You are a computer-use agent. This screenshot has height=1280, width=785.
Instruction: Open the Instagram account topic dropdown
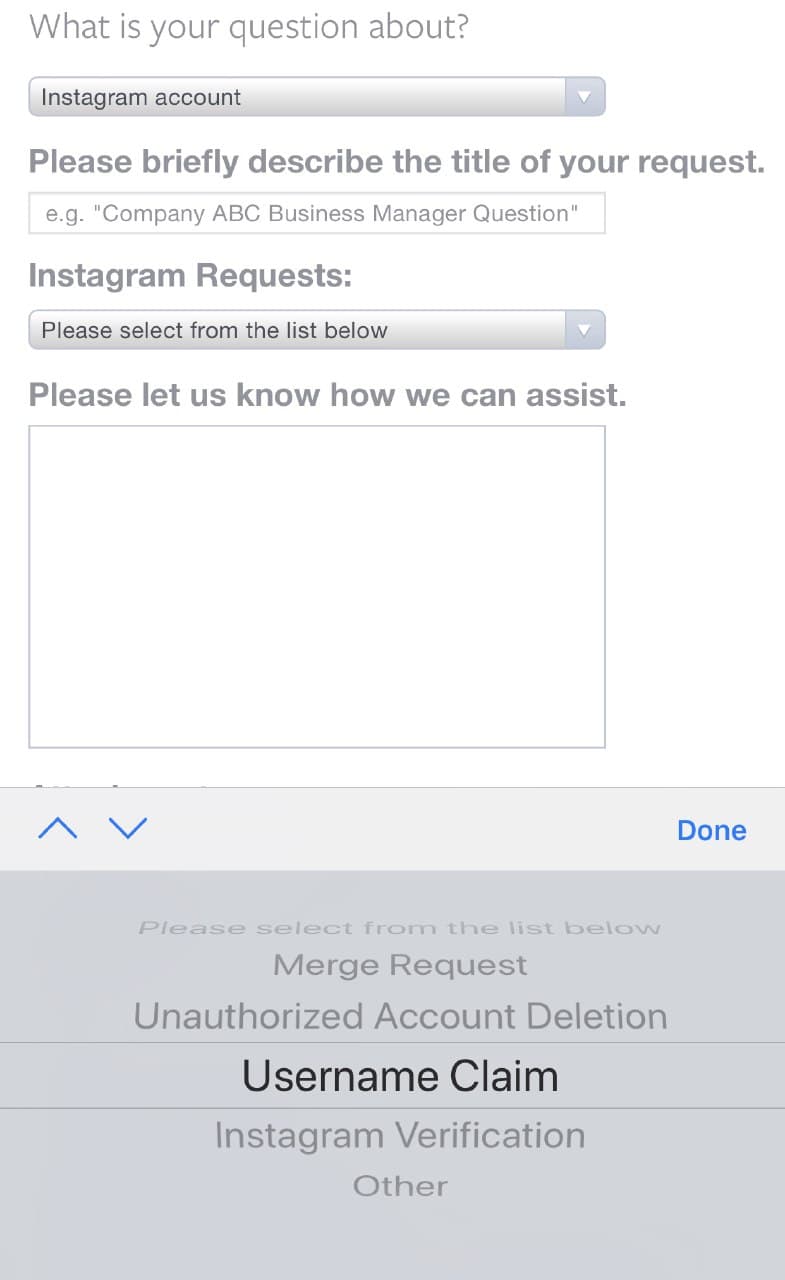pyautogui.click(x=316, y=97)
